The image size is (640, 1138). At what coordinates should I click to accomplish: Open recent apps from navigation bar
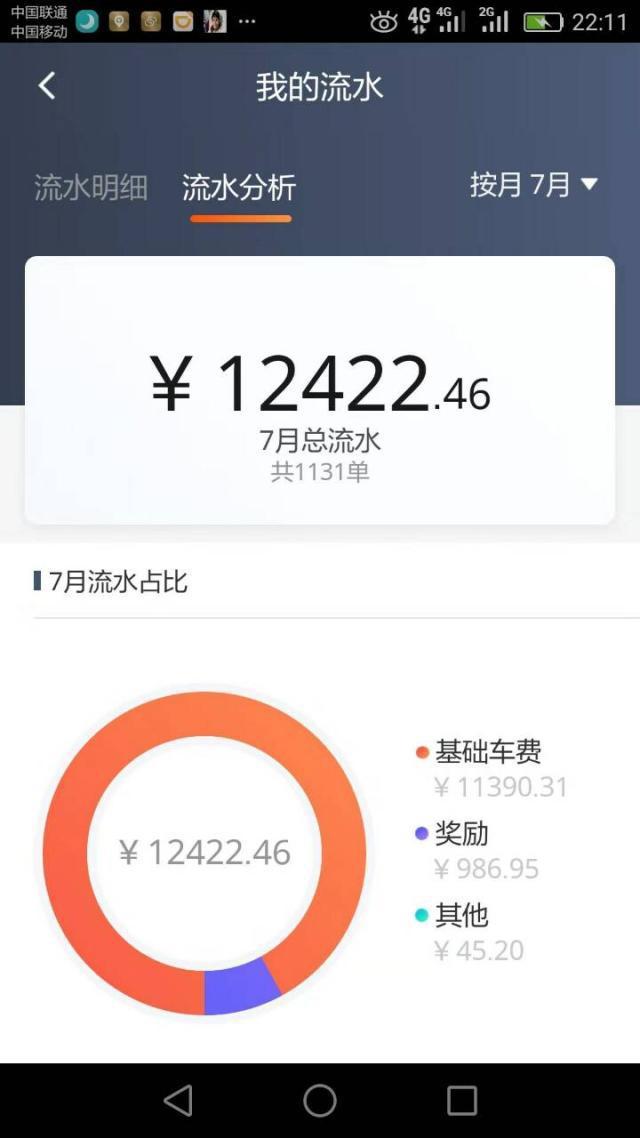click(462, 1100)
